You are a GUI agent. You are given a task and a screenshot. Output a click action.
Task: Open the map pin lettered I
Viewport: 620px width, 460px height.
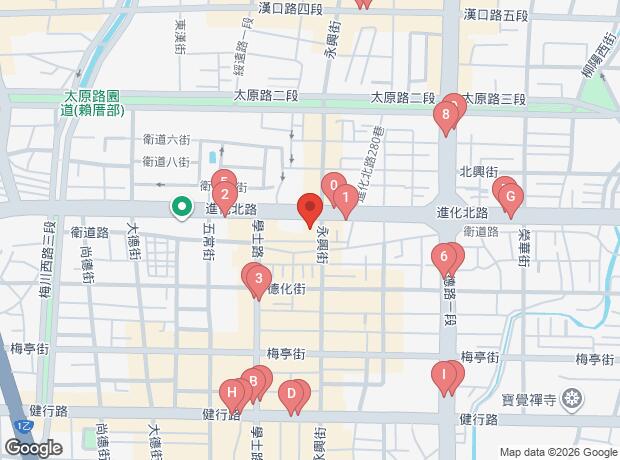[442, 376]
